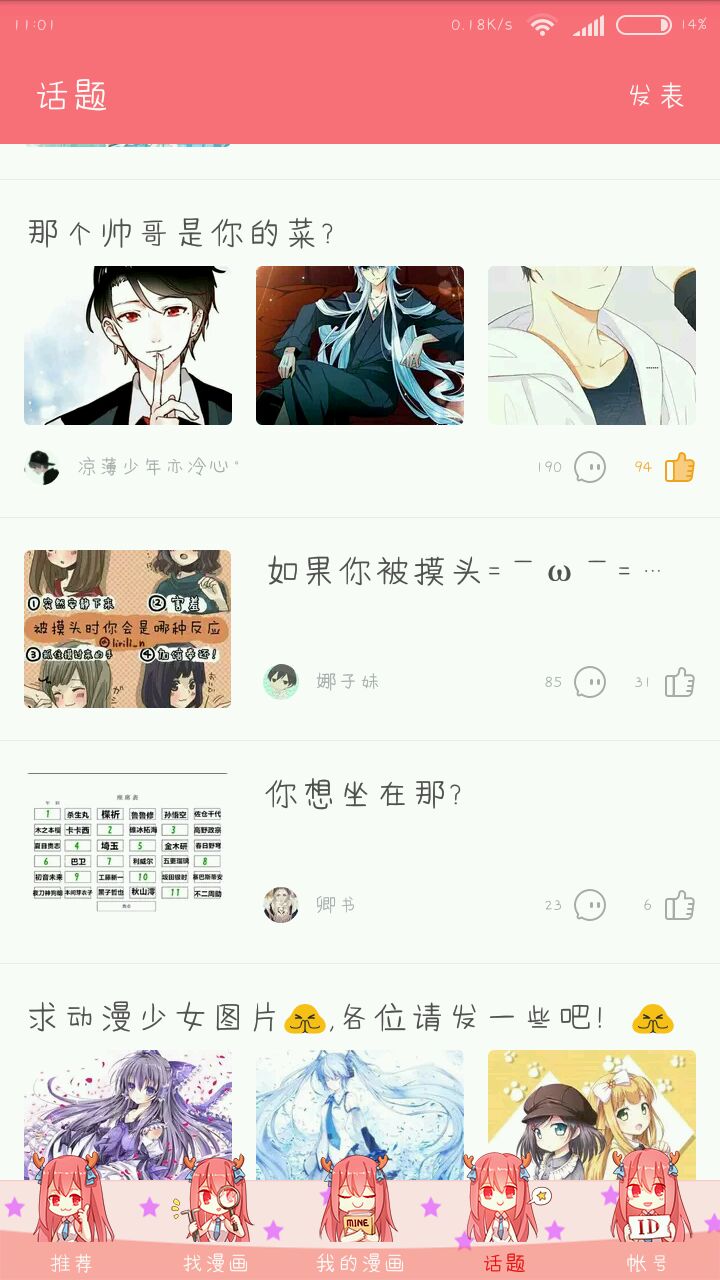720x1280 pixels.
Task: Open comments on 如果你被摸头 topic
Action: coord(590,682)
